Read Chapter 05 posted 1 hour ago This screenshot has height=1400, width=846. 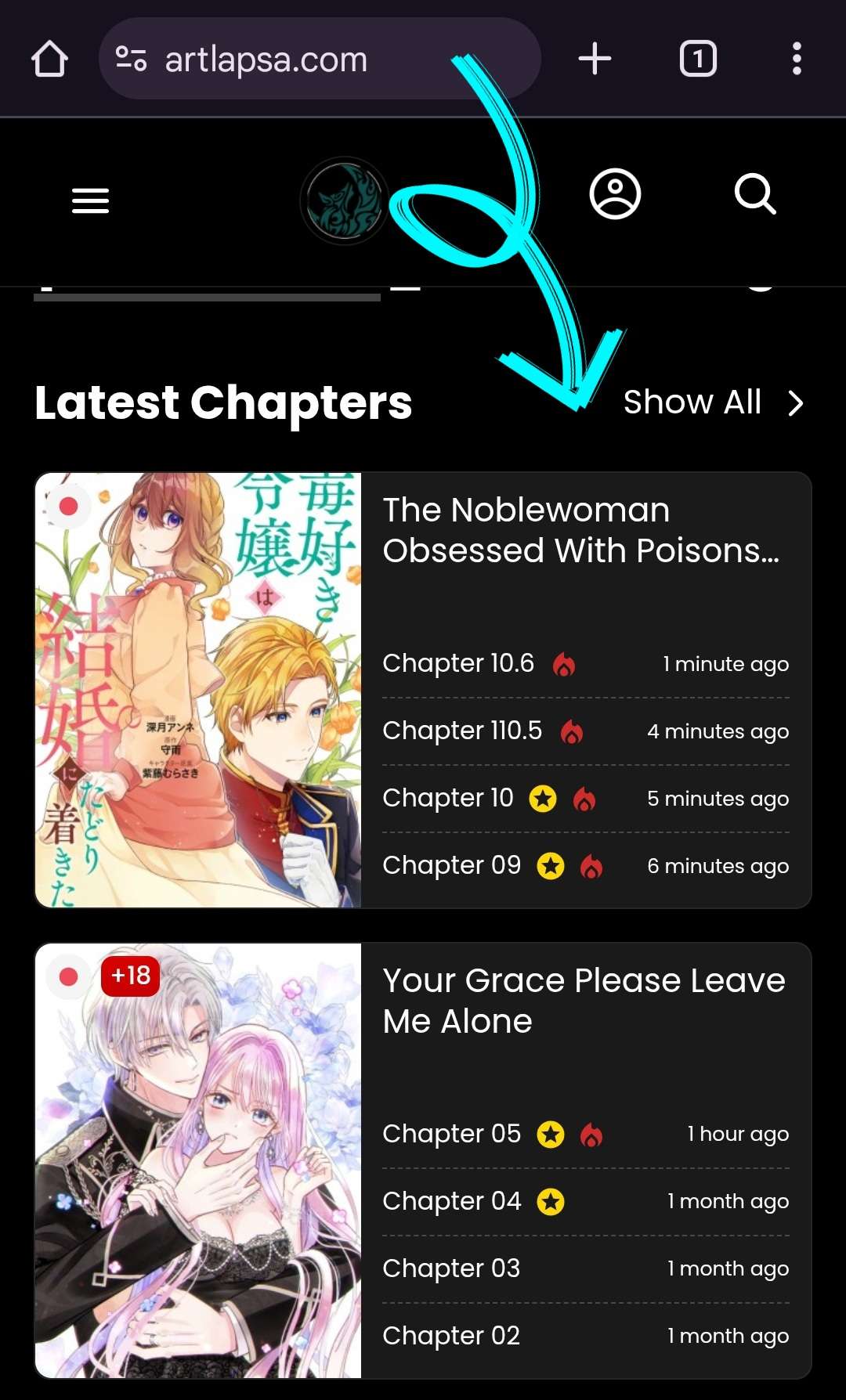click(x=451, y=1134)
